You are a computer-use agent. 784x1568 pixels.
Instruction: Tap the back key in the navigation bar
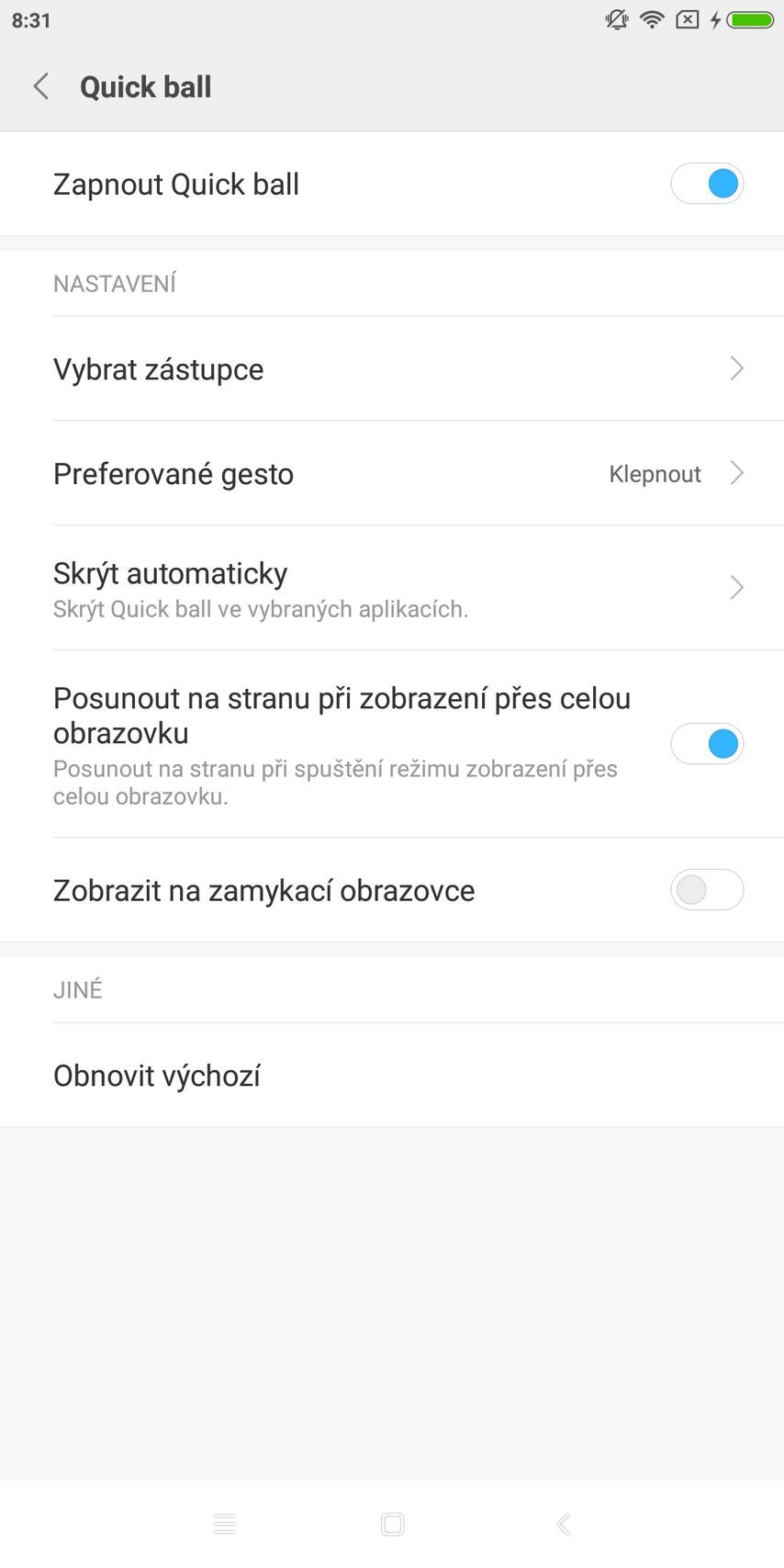(562, 1523)
